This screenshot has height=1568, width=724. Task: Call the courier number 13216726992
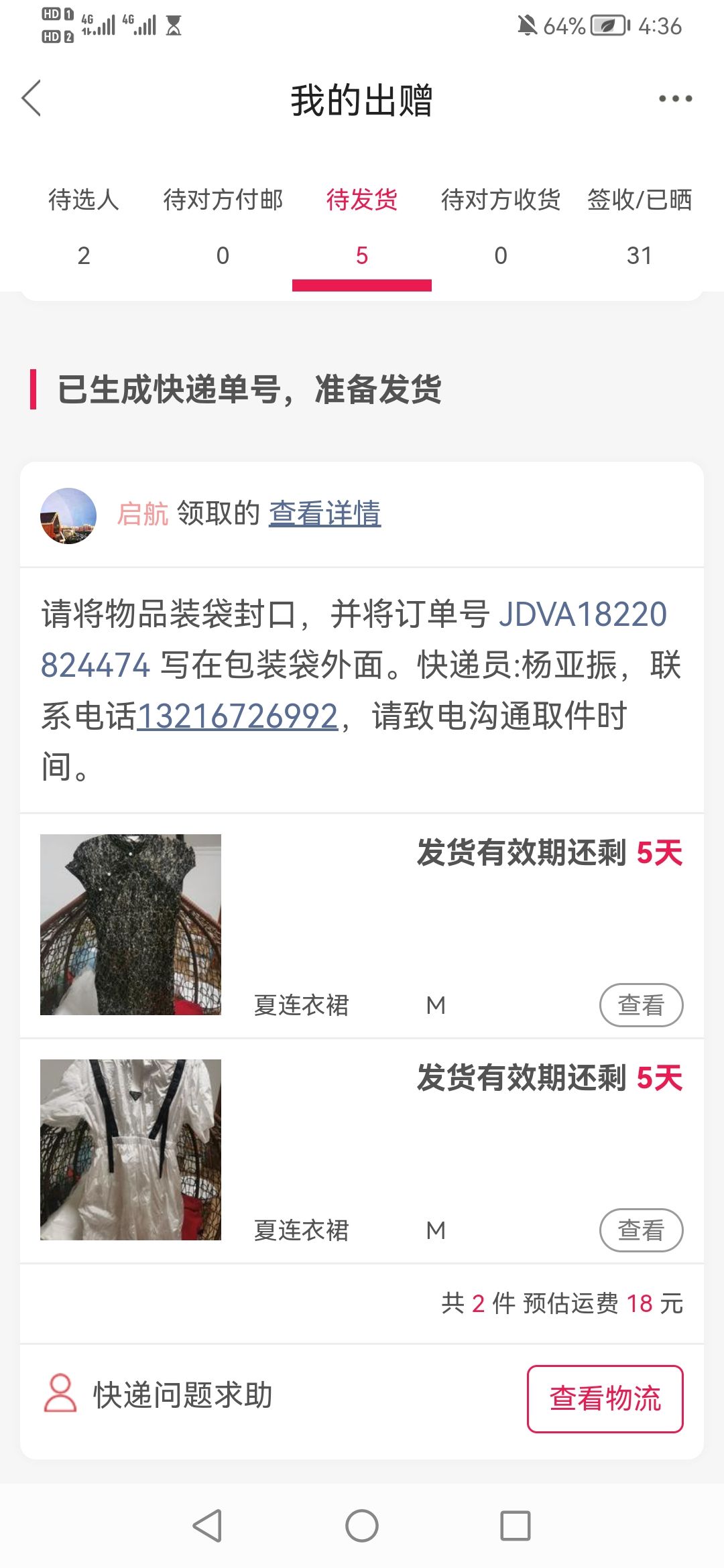[x=237, y=716]
